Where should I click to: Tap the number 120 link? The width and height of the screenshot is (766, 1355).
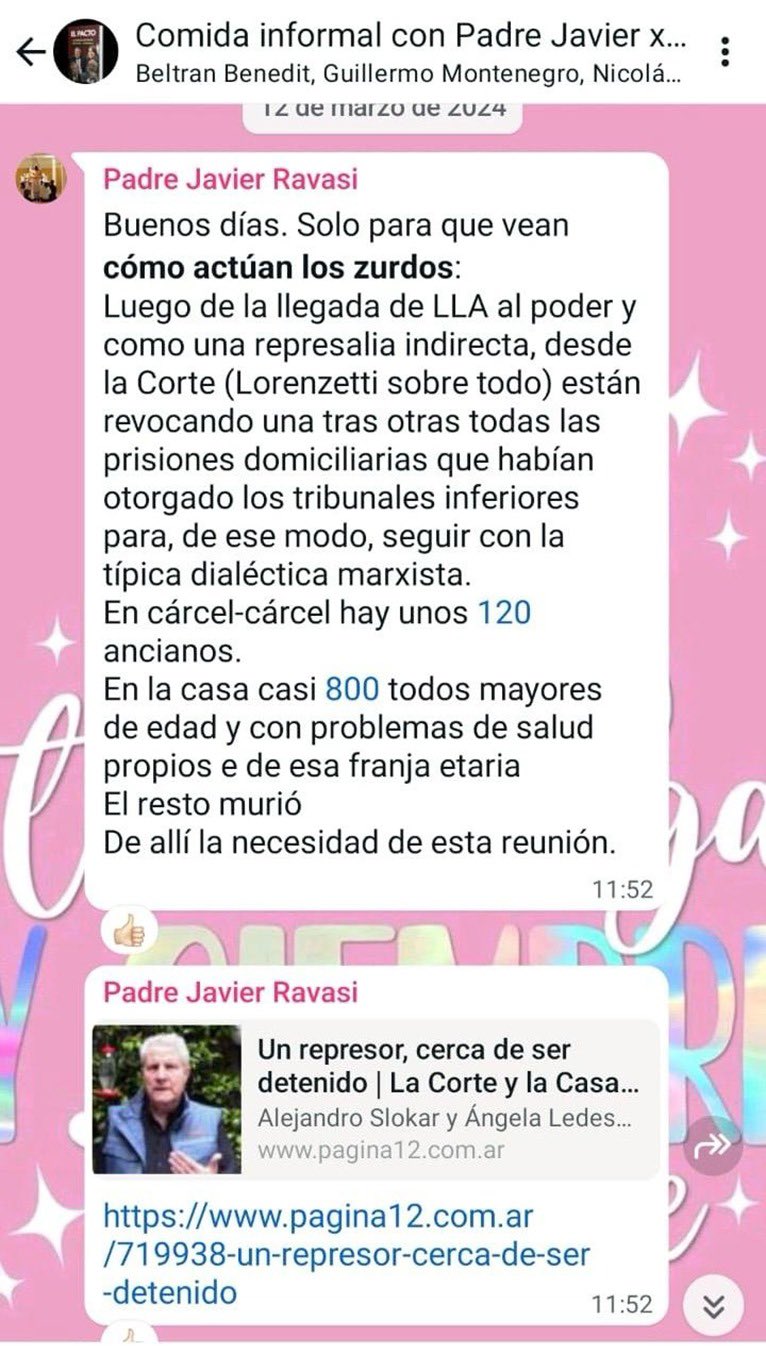tap(504, 611)
